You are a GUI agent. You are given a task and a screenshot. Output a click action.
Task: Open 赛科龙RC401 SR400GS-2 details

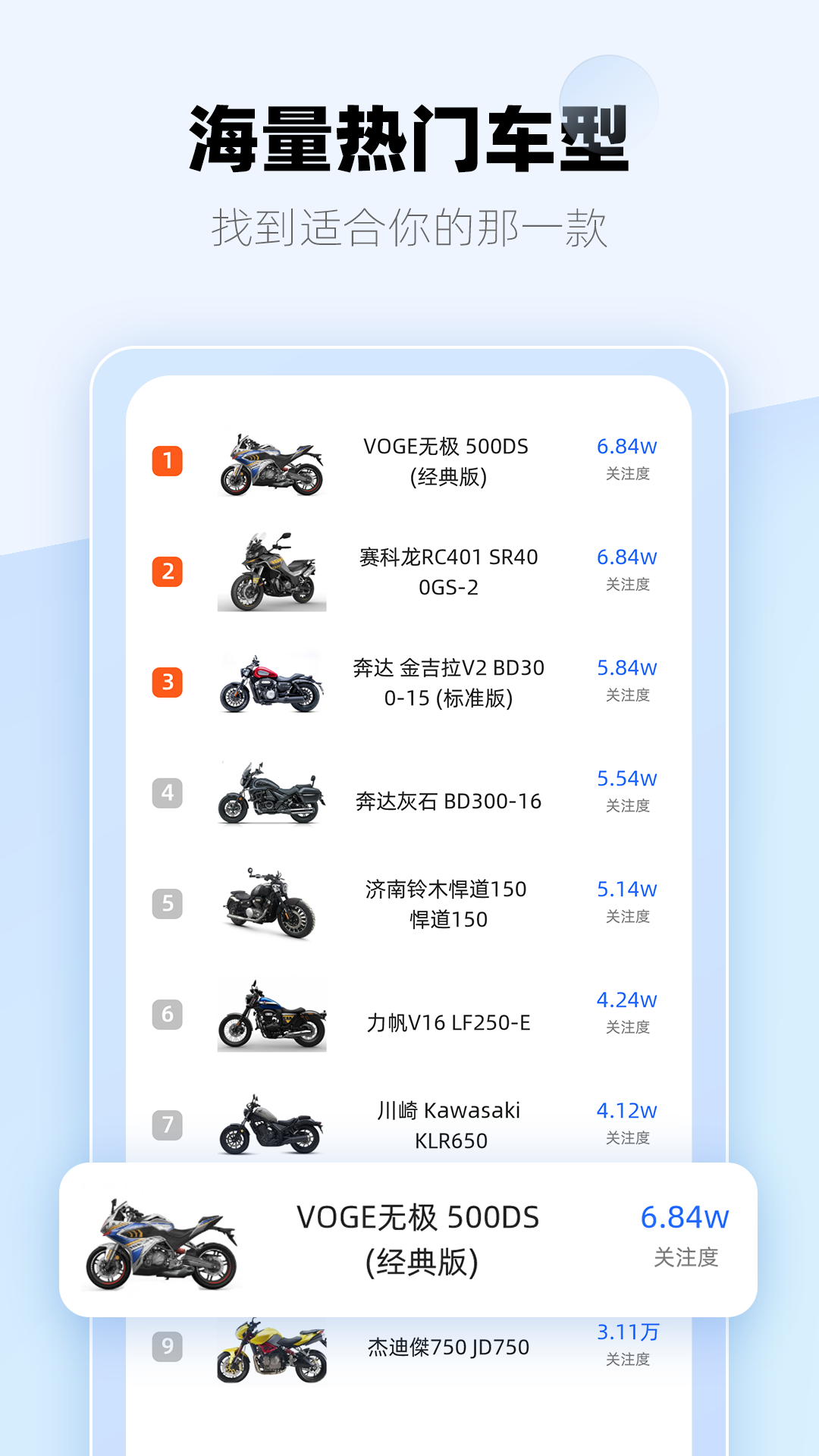point(449,573)
